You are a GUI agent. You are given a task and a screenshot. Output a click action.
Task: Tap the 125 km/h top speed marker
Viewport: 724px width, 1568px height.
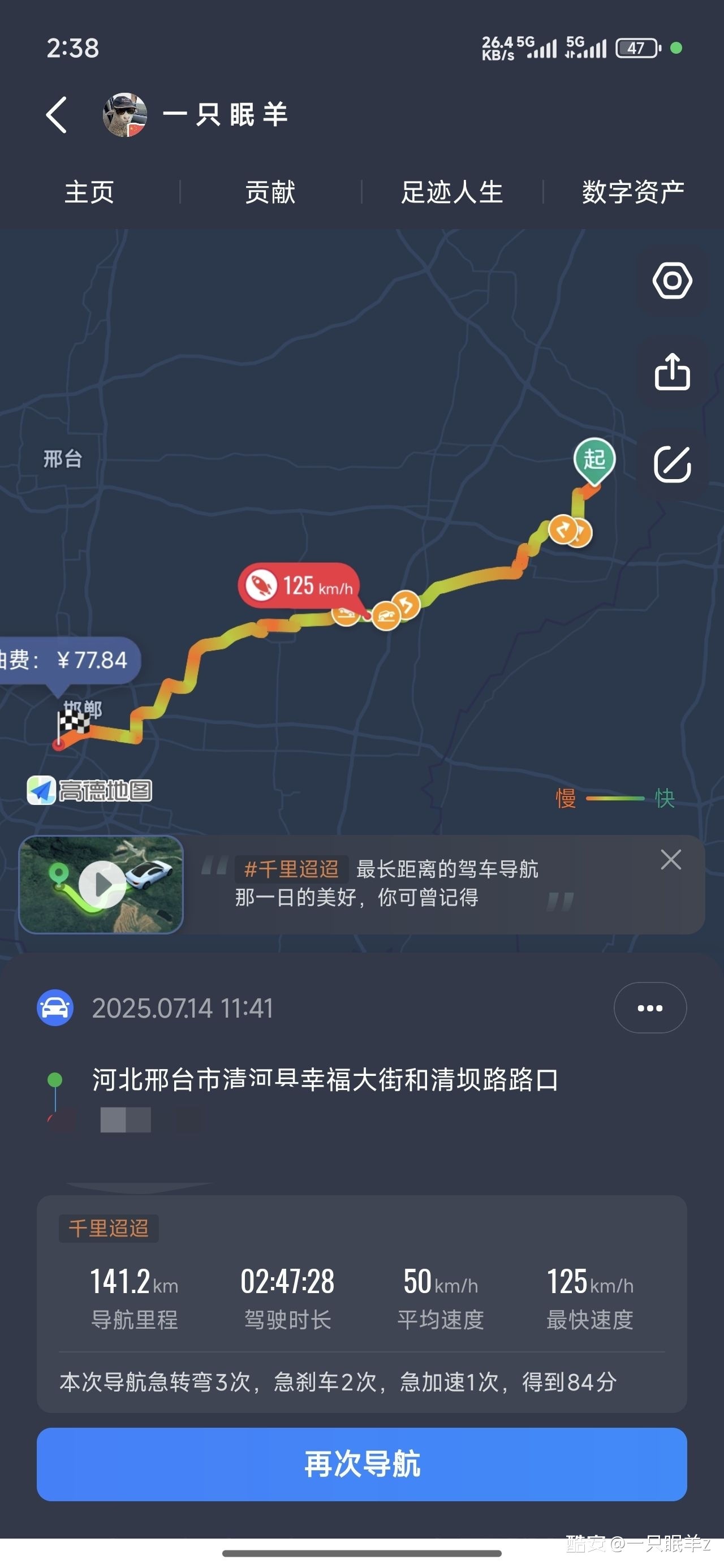299,585
